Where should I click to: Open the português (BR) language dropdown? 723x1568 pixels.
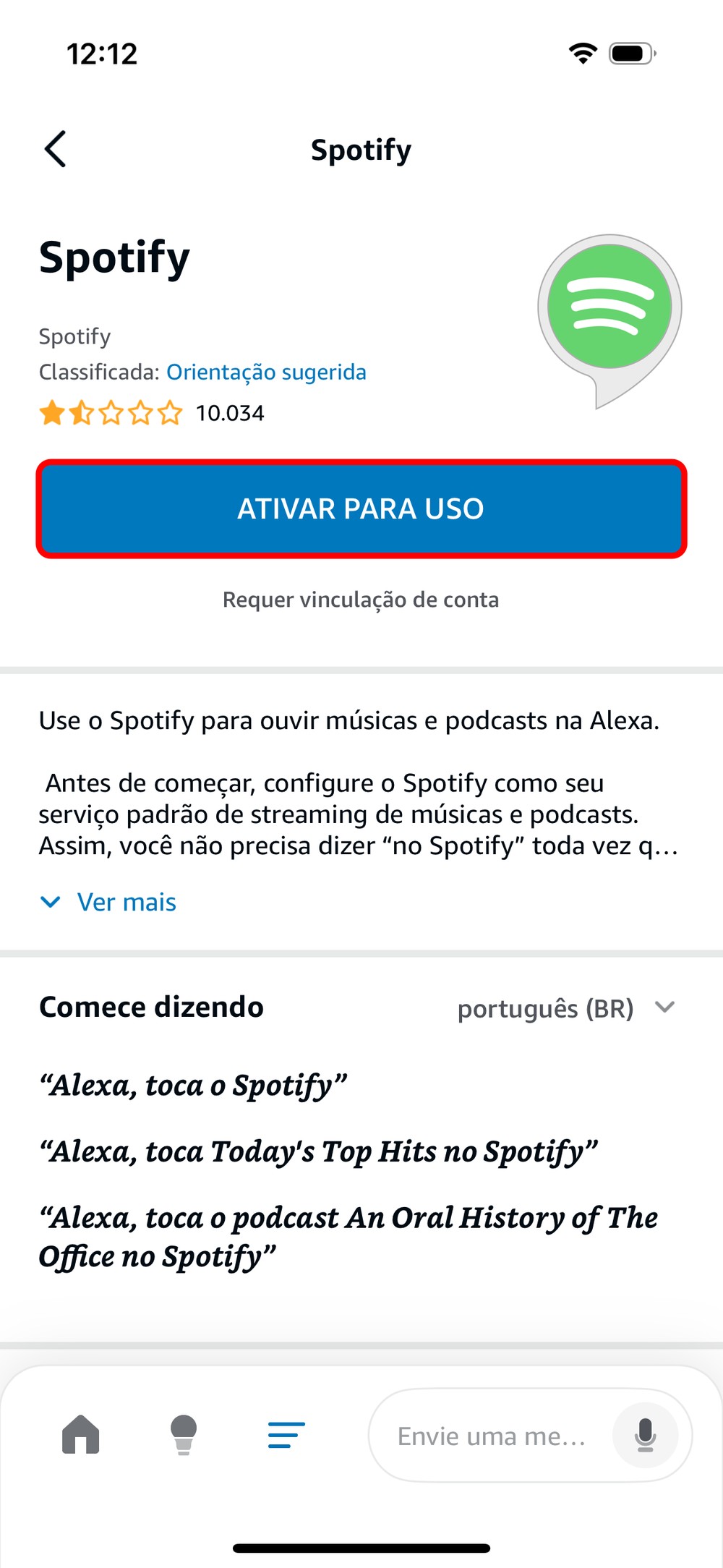565,1008
